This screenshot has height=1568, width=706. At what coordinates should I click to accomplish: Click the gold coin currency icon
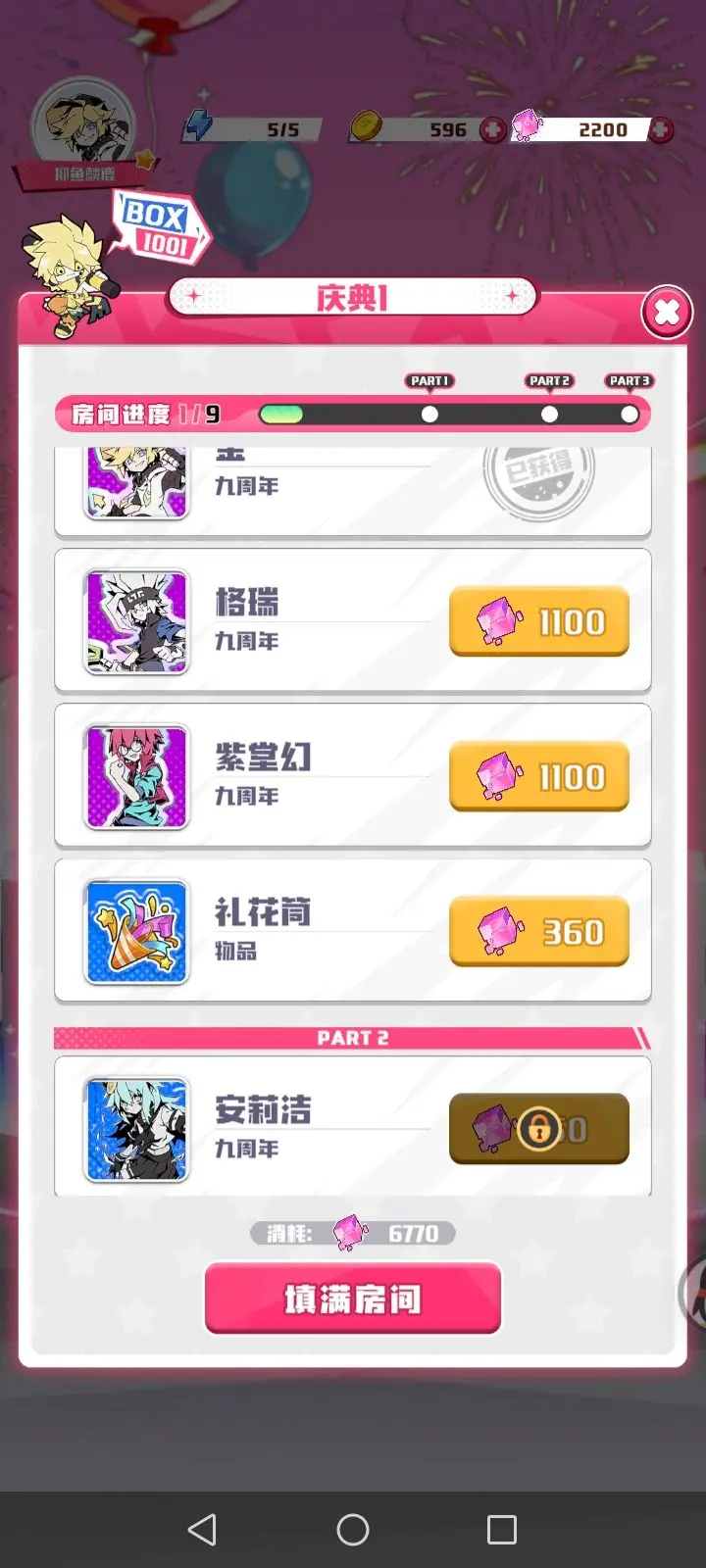click(365, 125)
